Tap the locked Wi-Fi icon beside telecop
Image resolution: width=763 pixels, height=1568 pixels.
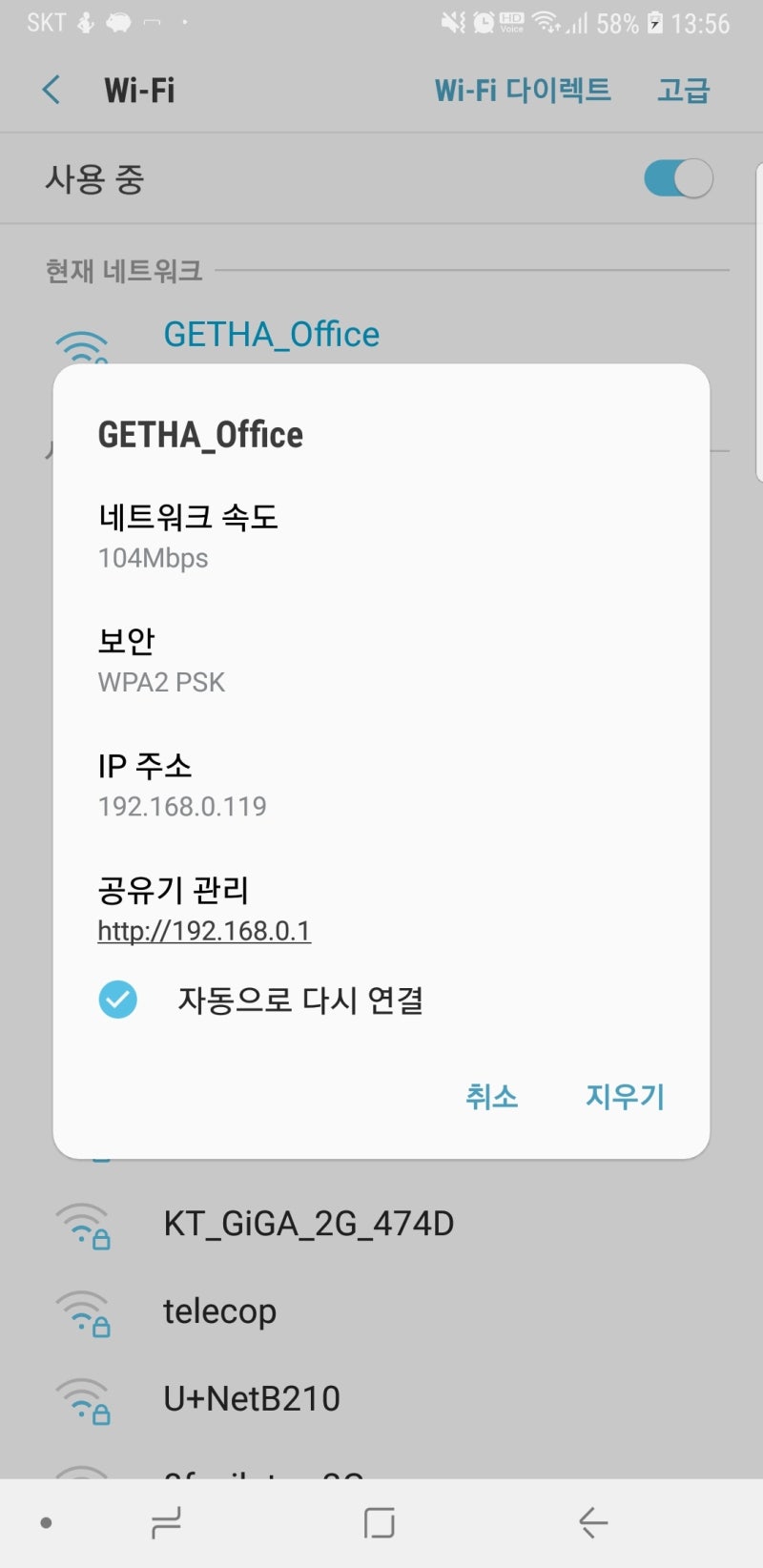click(84, 1313)
